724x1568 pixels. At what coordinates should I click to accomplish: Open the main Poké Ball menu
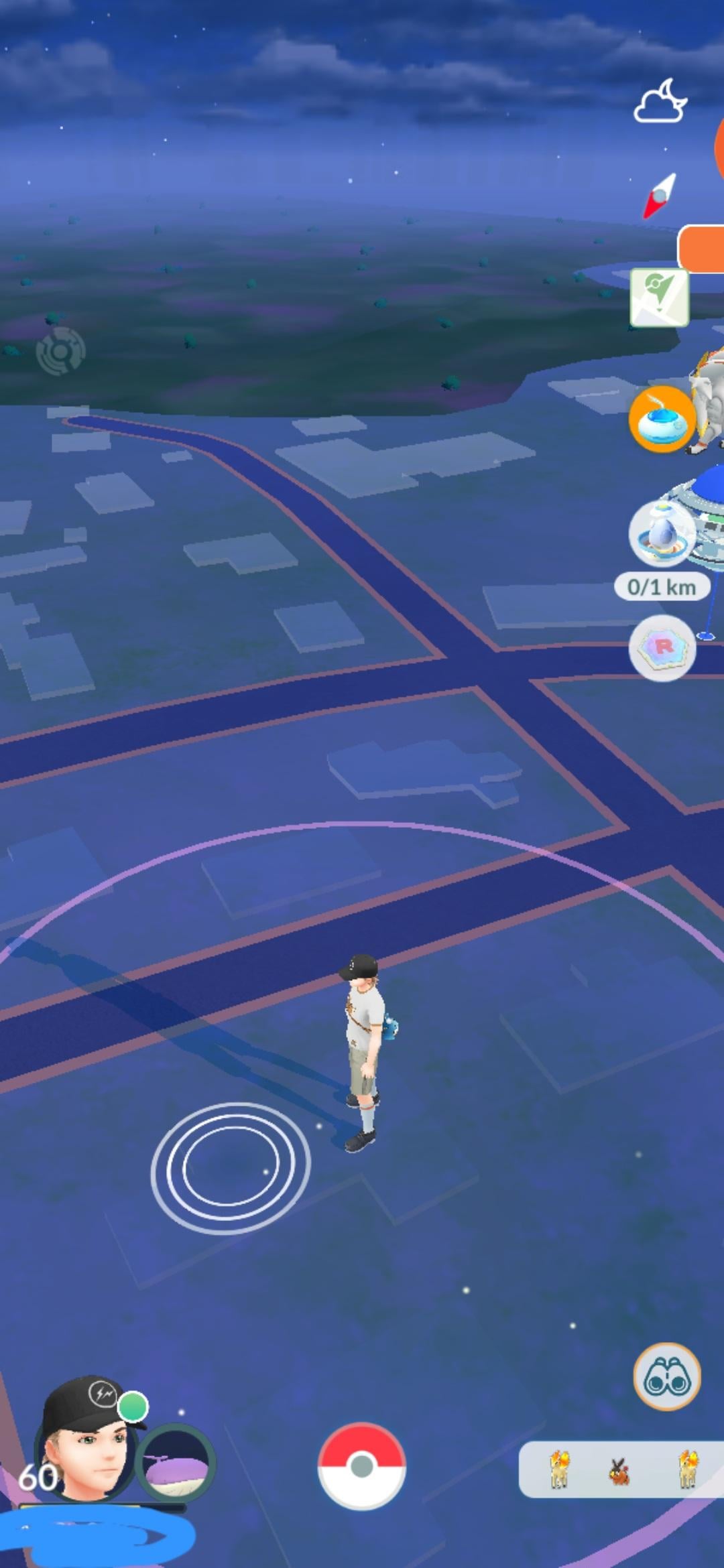point(361,1465)
